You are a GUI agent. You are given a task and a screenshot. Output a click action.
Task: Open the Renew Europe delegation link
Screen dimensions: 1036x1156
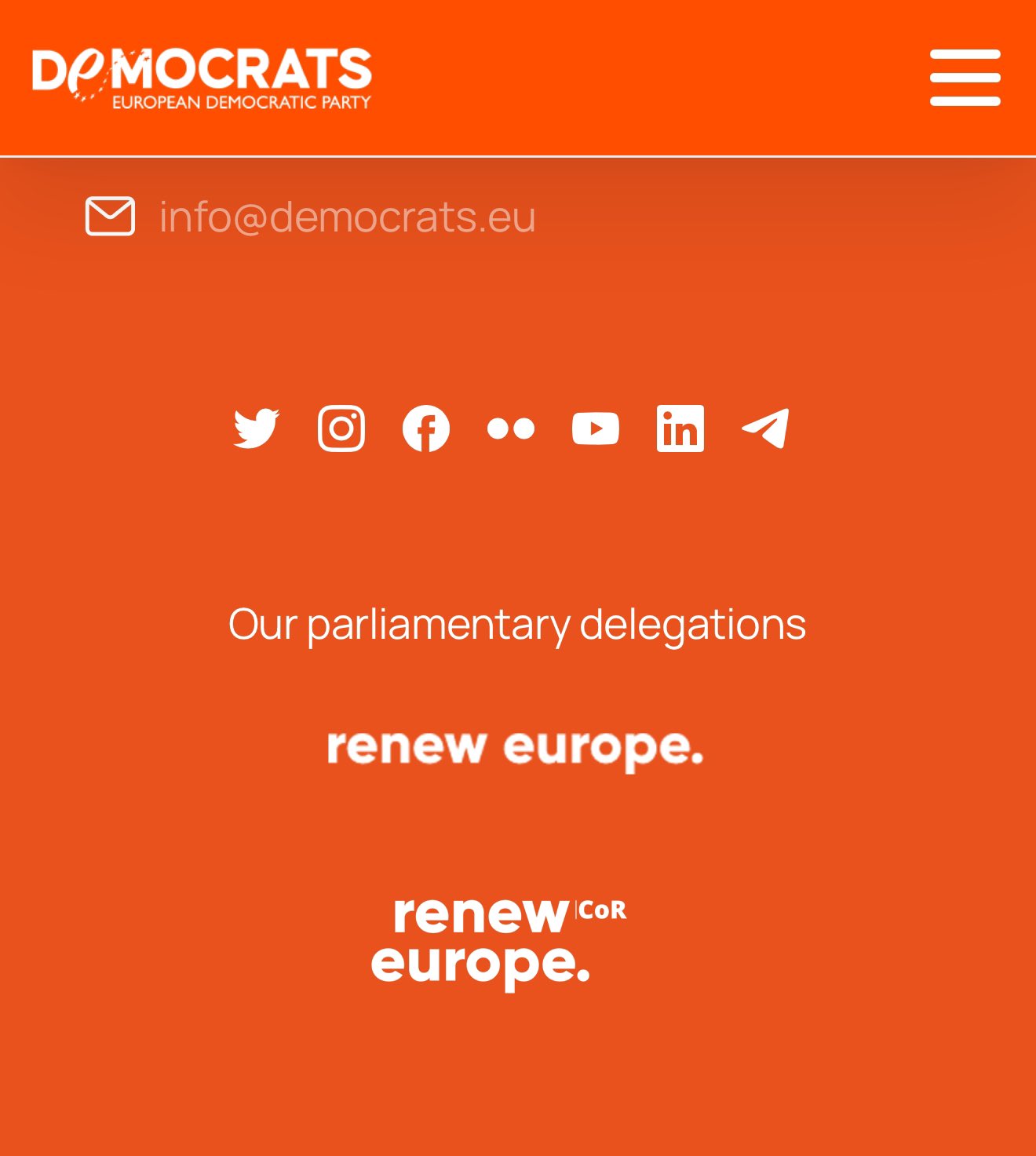(515, 748)
